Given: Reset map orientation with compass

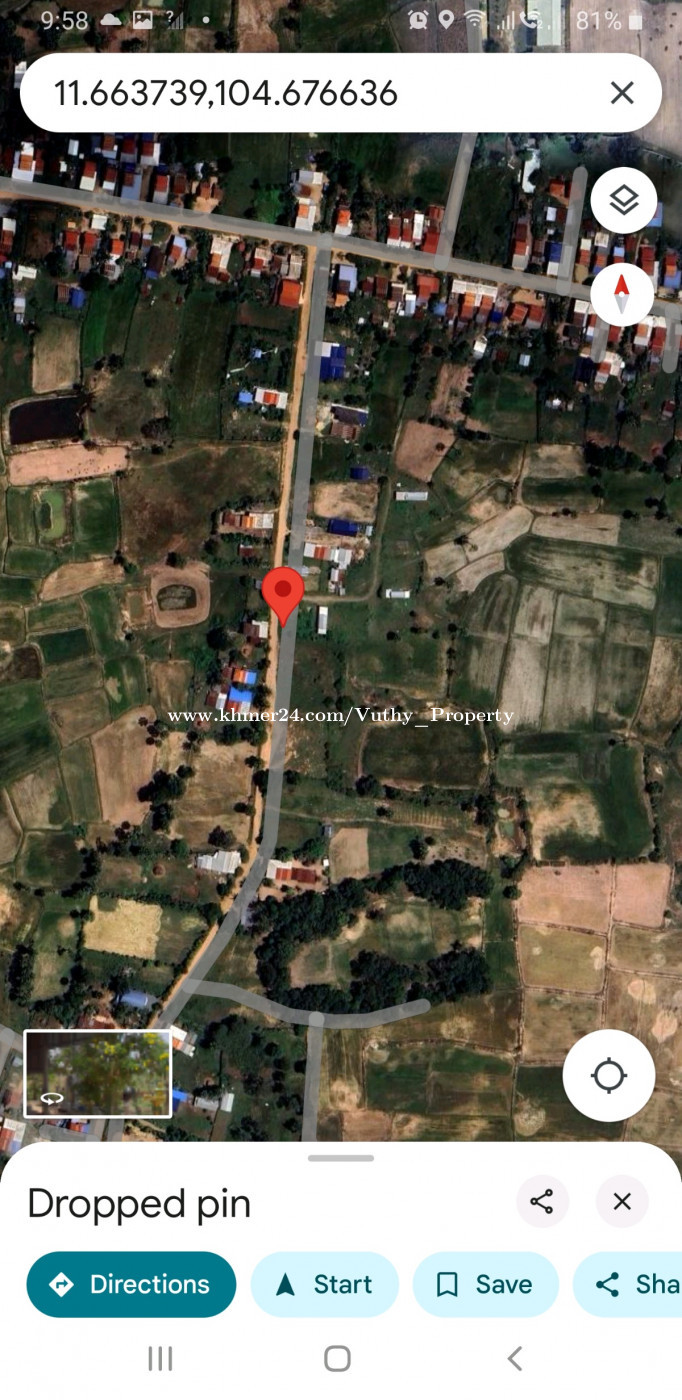Looking at the screenshot, I should 622,295.
